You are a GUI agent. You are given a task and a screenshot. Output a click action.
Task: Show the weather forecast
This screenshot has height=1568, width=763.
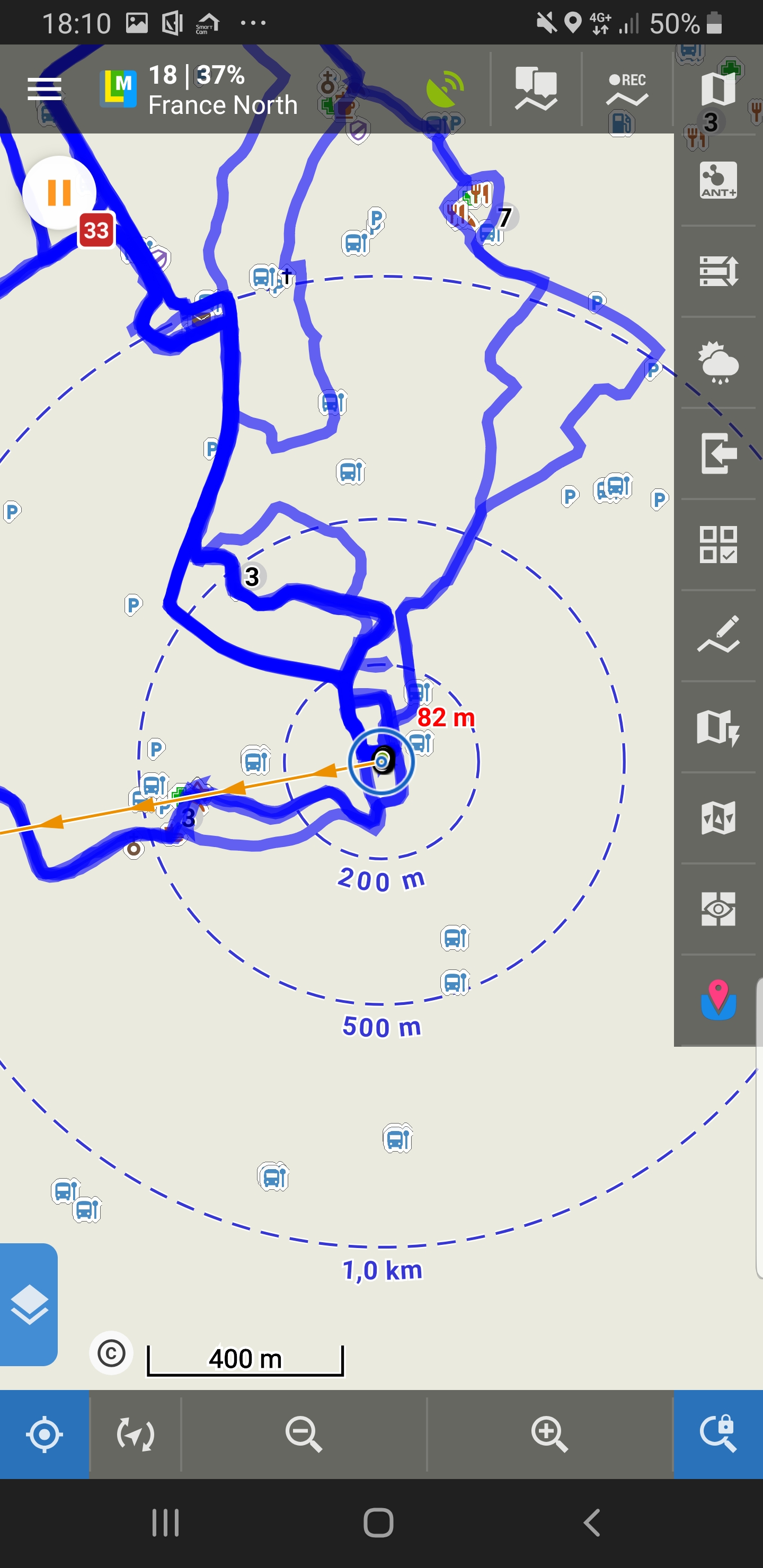[718, 362]
